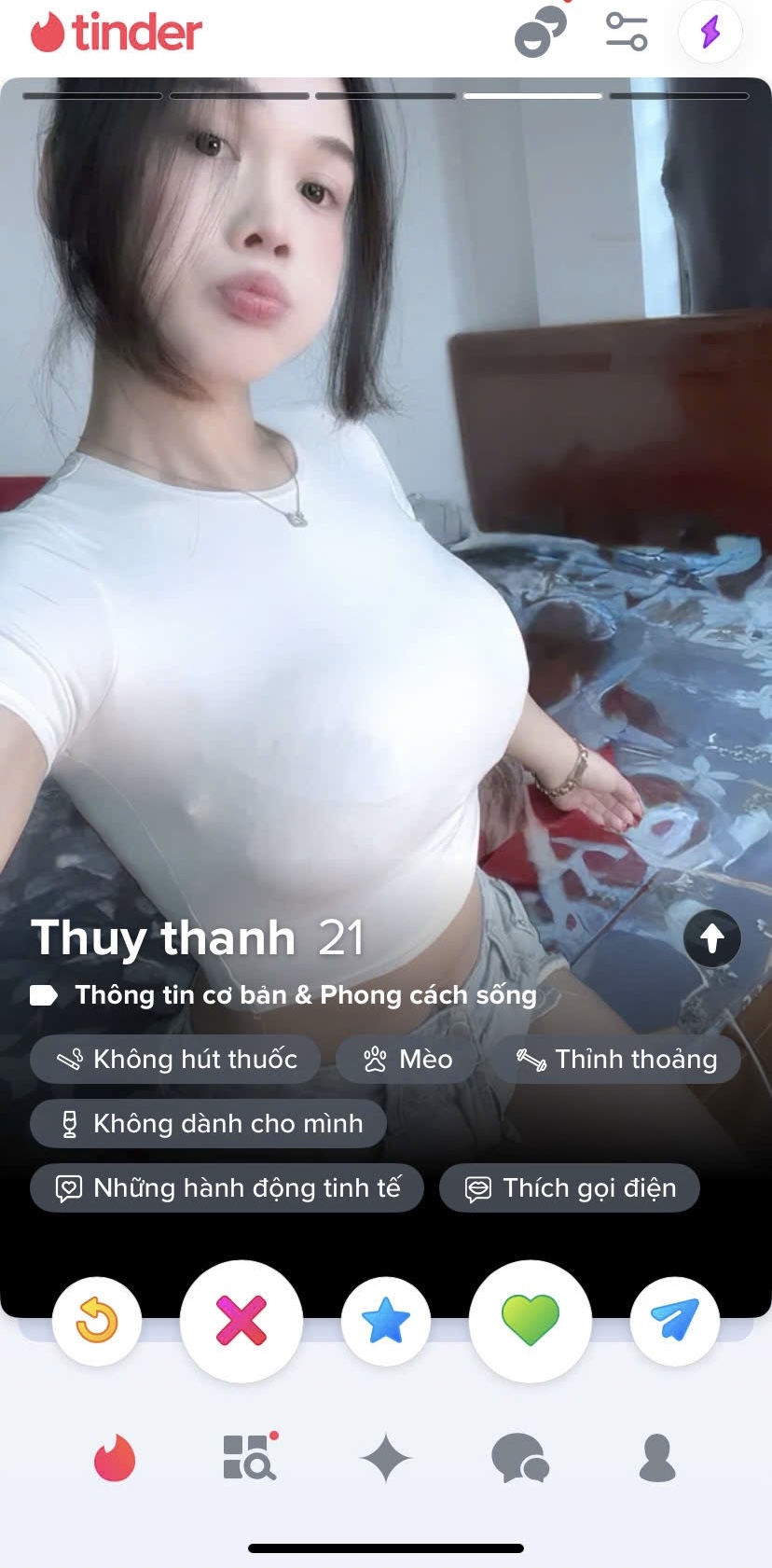772x1568 pixels.
Task: Open your own profile tab
Action: pyautogui.click(x=657, y=1458)
